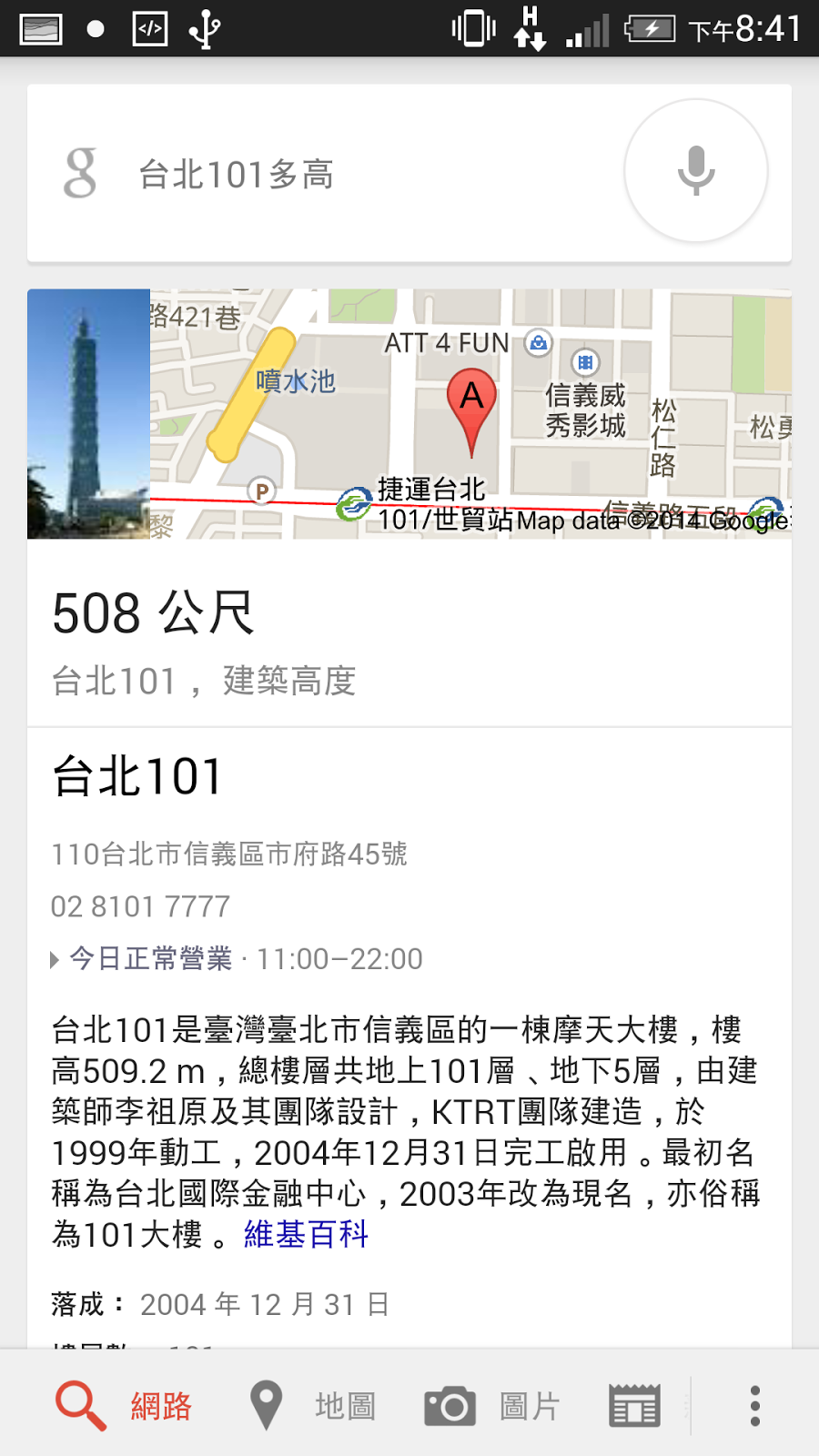Switch to the 圖片 images tab
819x1456 pixels.
point(492,1406)
